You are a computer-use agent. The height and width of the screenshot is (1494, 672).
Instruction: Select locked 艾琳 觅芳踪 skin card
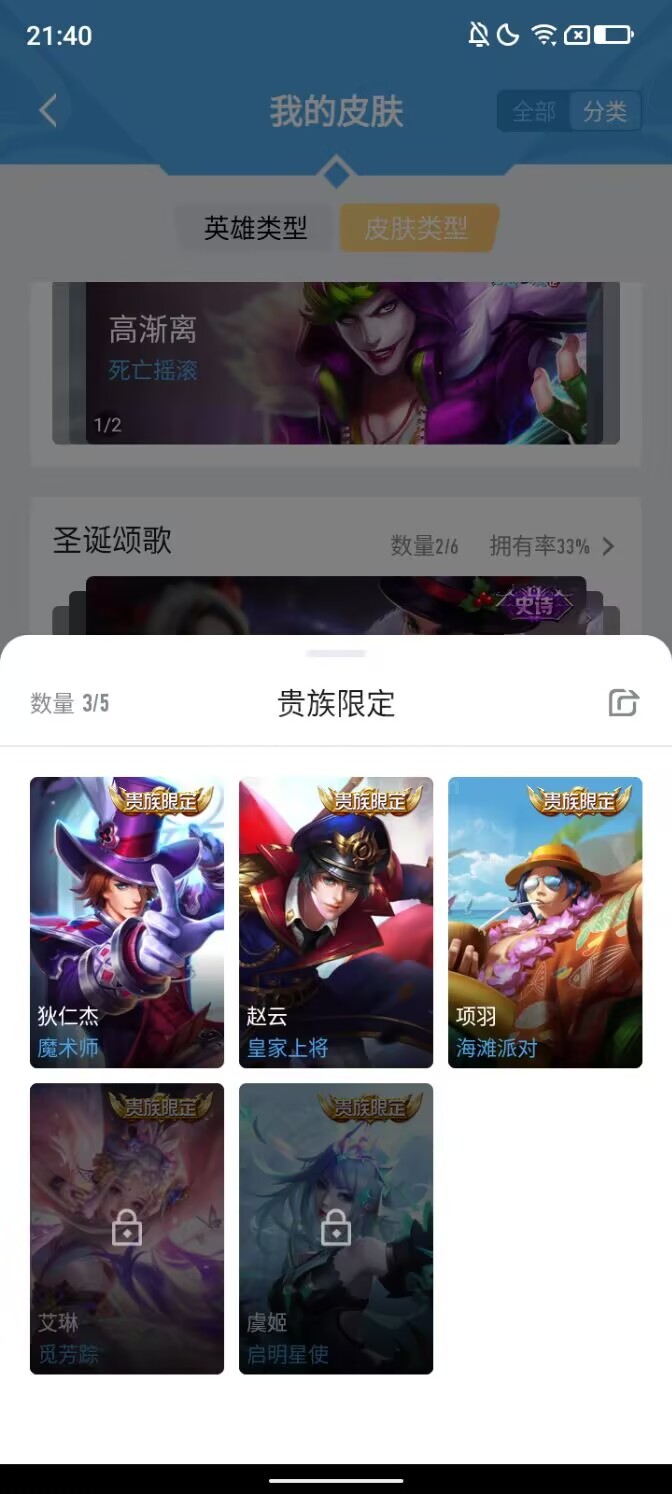(x=127, y=1228)
